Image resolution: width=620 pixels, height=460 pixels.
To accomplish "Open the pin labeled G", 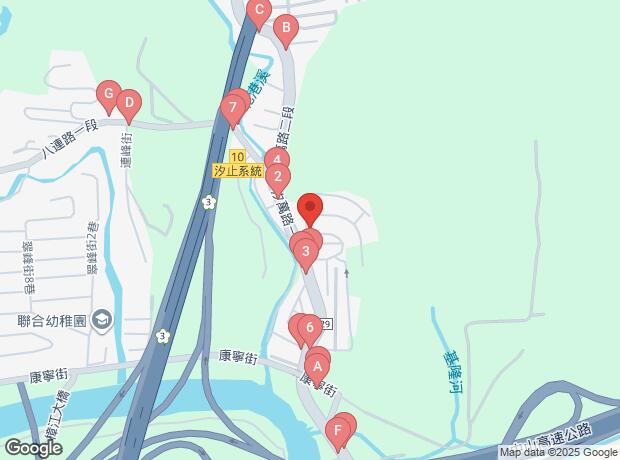I will click(109, 95).
